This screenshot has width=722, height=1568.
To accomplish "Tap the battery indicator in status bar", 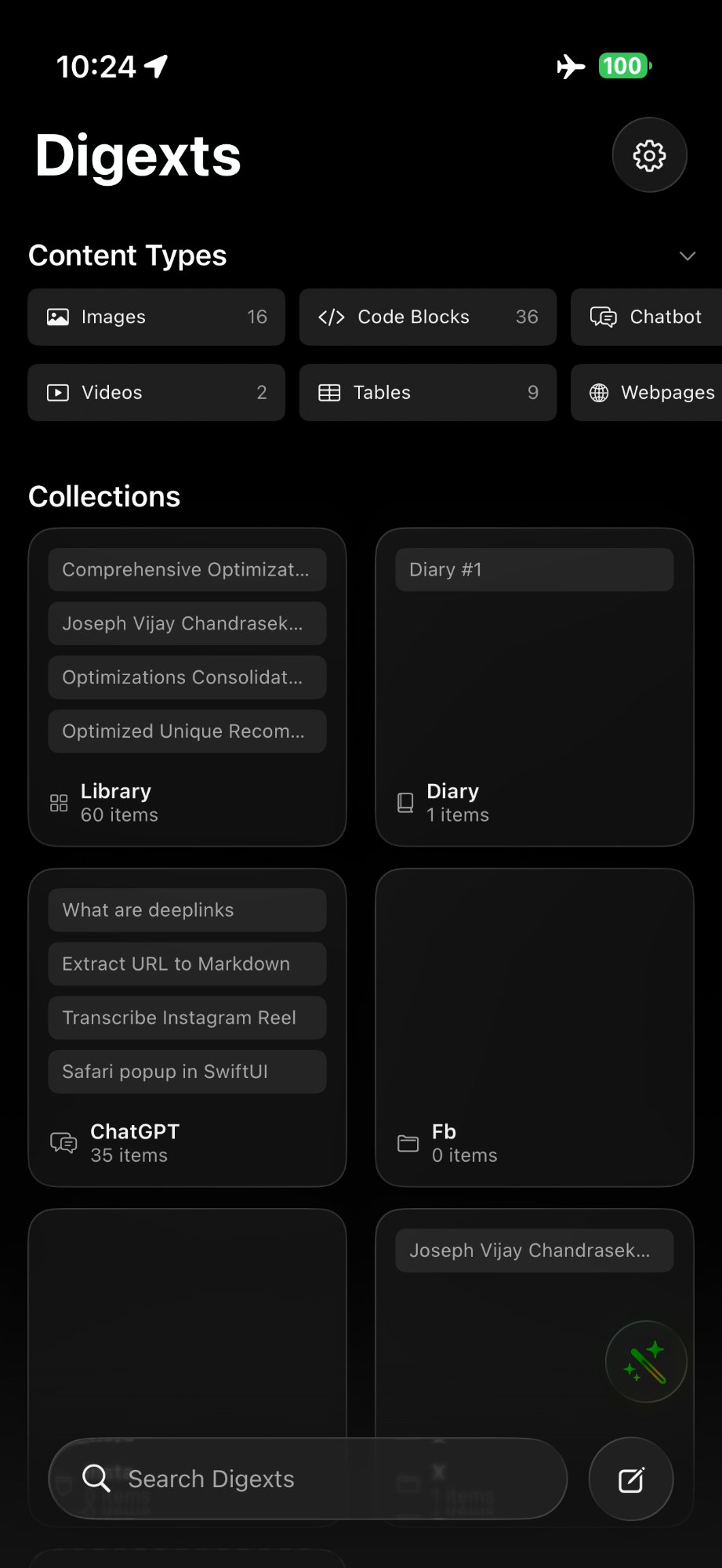I will pyautogui.click(x=621, y=66).
